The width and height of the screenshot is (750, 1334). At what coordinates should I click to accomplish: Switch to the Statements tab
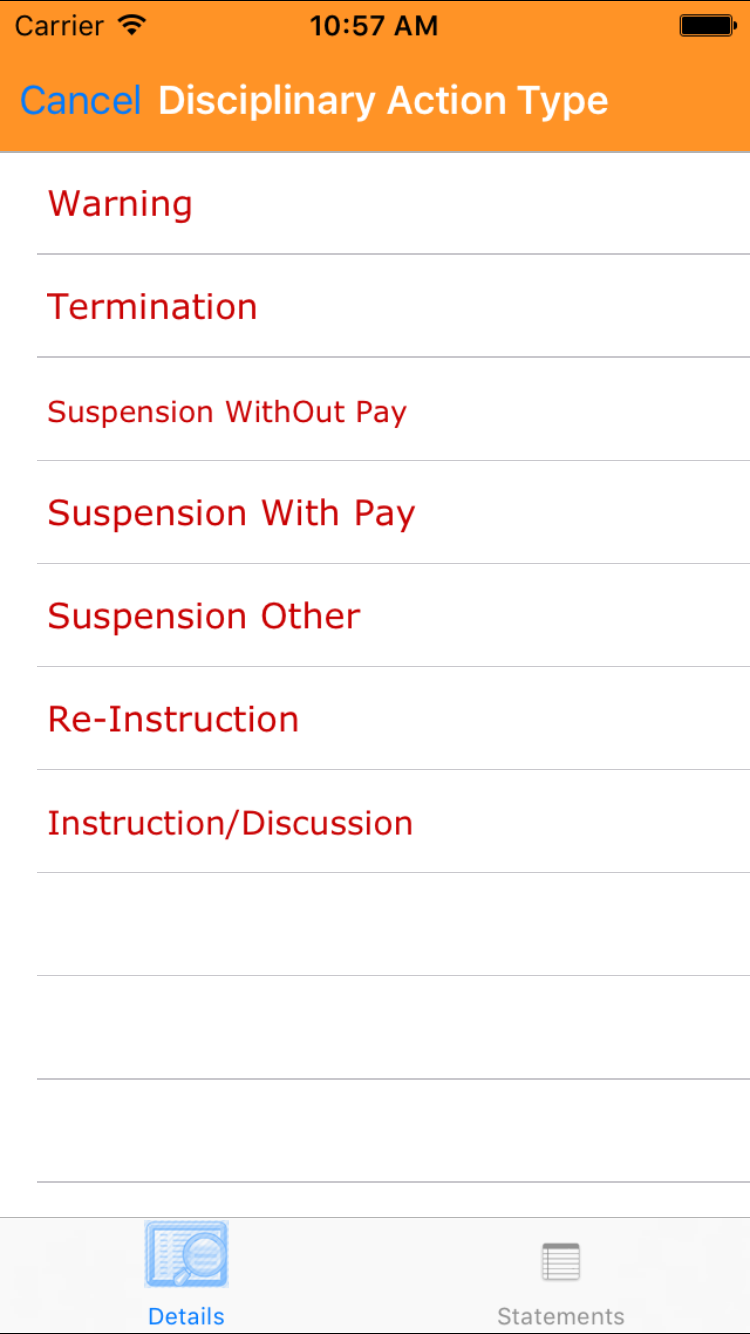(560, 1277)
